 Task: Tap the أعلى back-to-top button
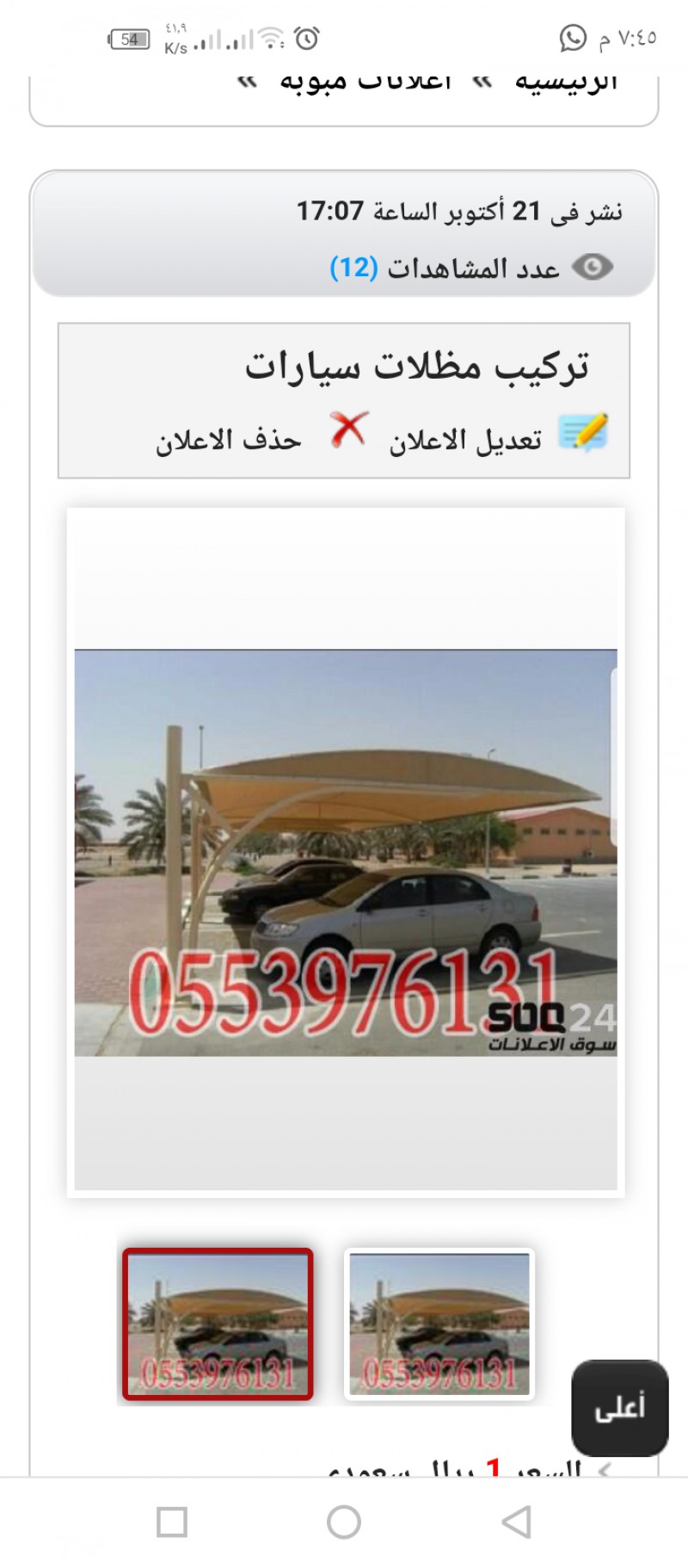pyautogui.click(x=620, y=1408)
